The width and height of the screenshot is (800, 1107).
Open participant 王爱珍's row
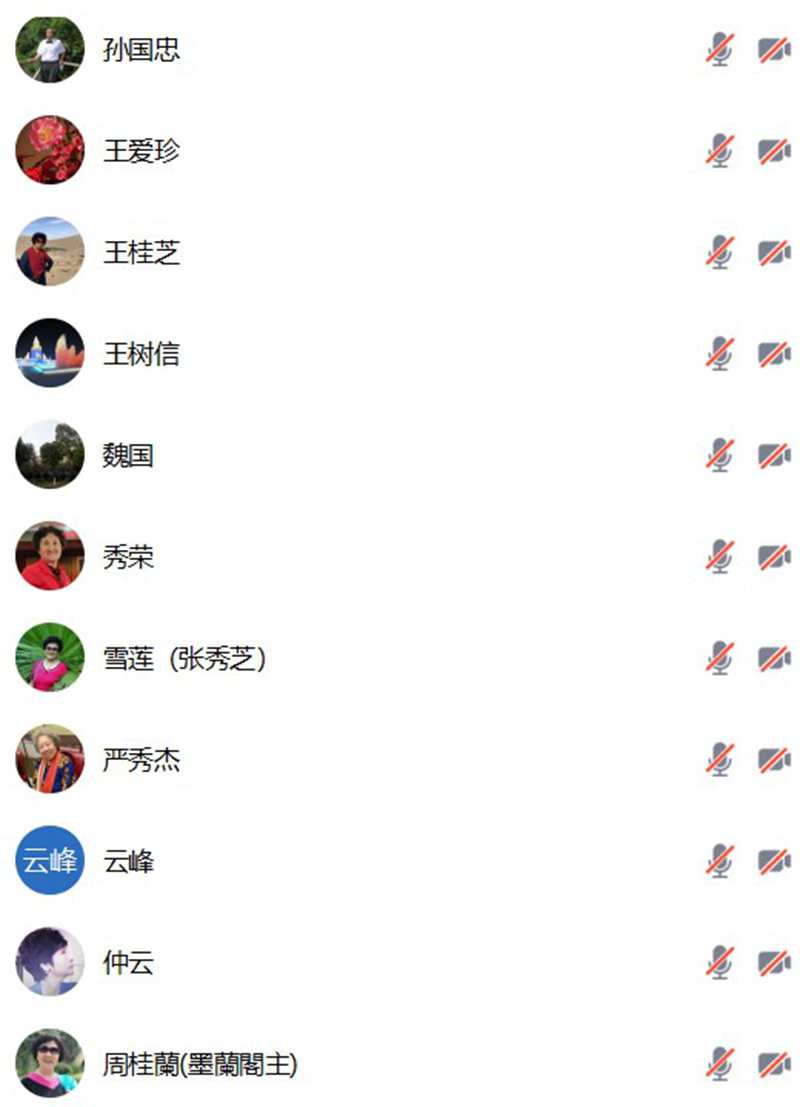142,151
